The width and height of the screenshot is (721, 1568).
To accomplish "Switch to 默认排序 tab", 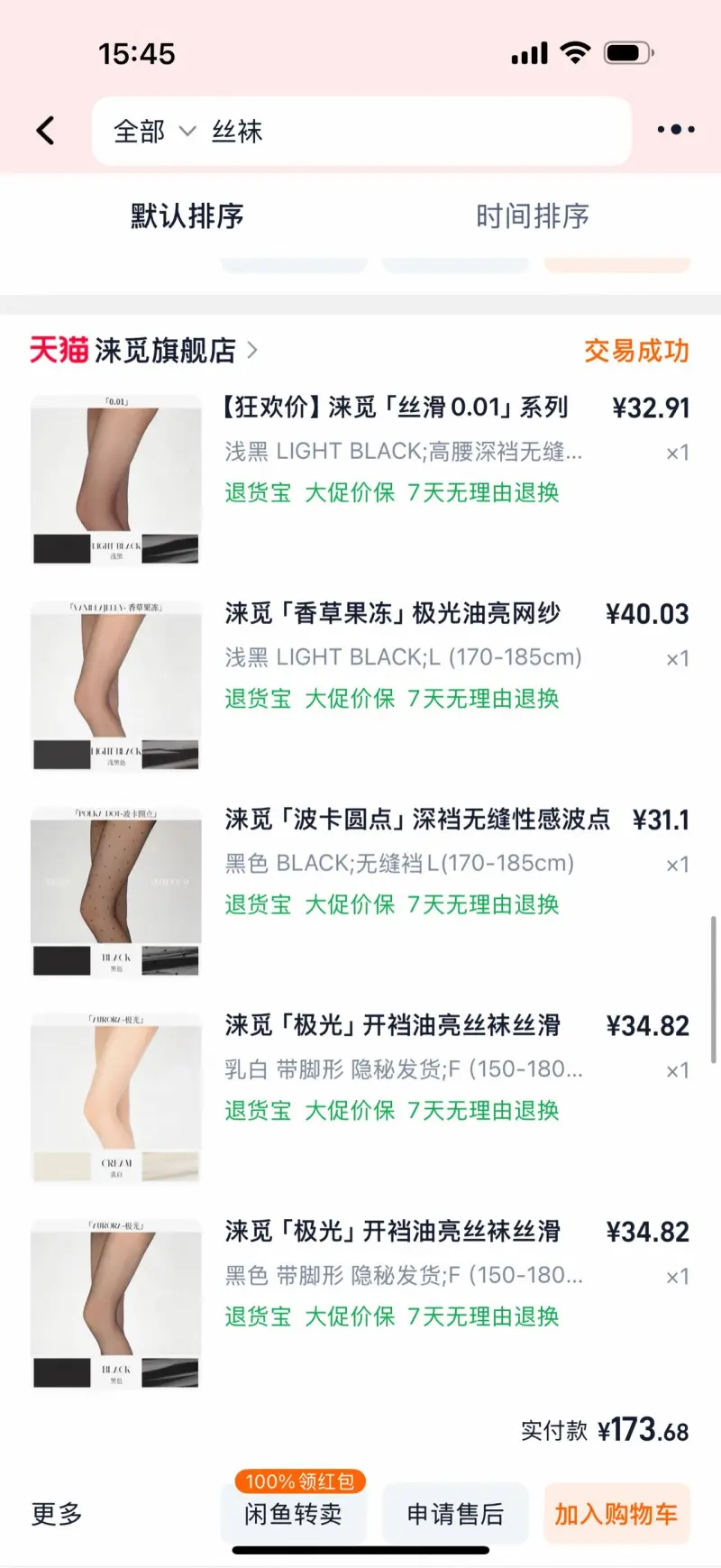I will [x=187, y=216].
